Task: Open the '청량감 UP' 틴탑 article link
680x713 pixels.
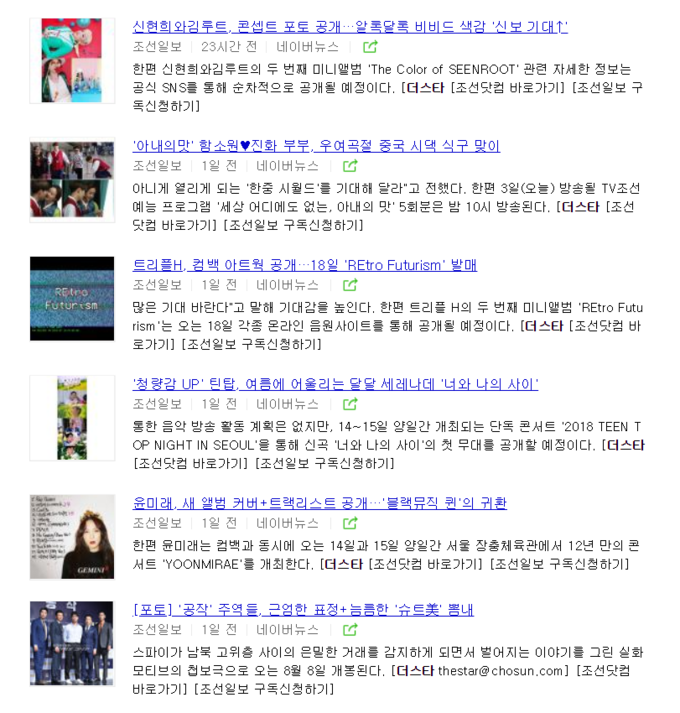Action: (x=335, y=384)
